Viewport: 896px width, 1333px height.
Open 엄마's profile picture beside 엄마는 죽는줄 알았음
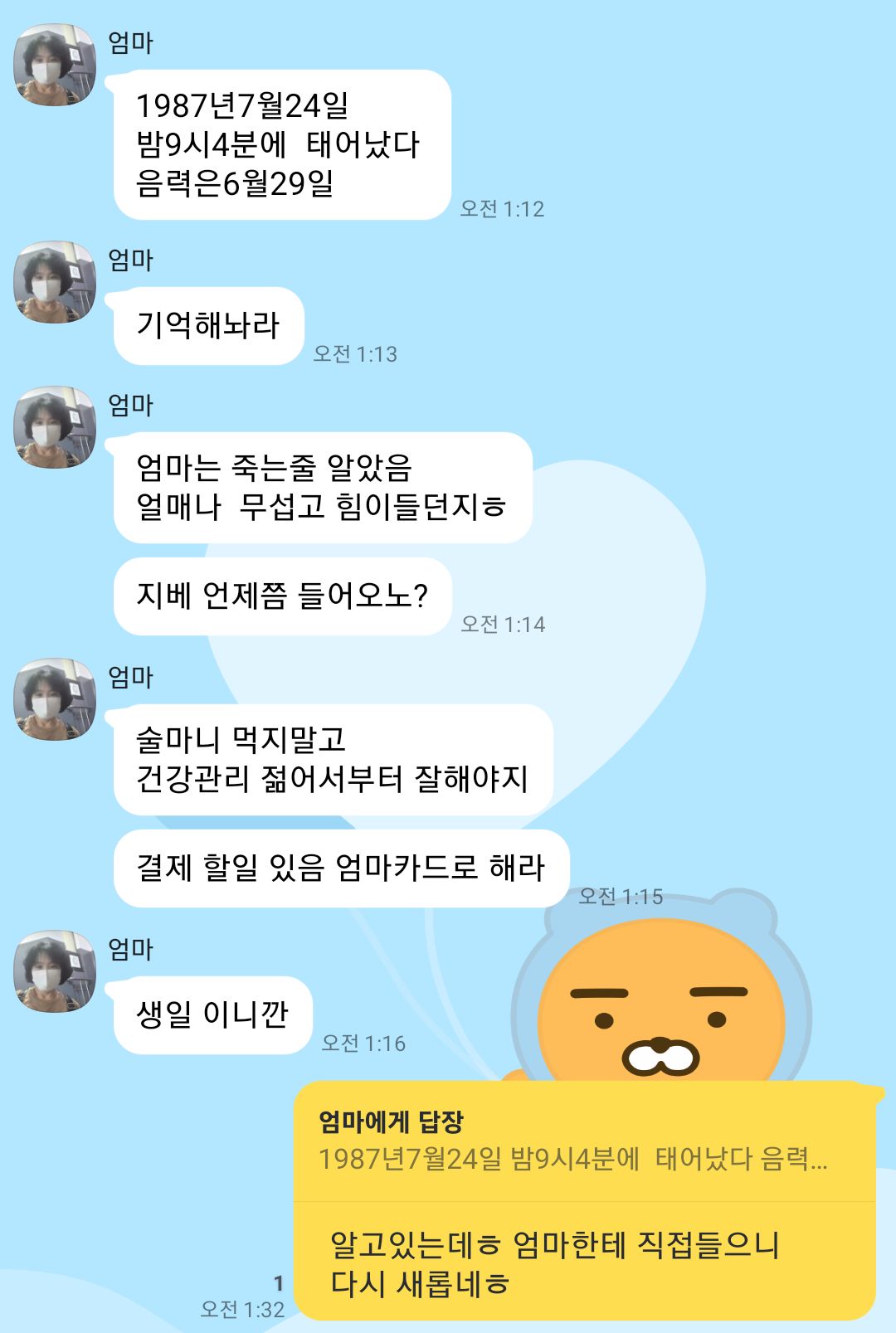click(x=55, y=427)
